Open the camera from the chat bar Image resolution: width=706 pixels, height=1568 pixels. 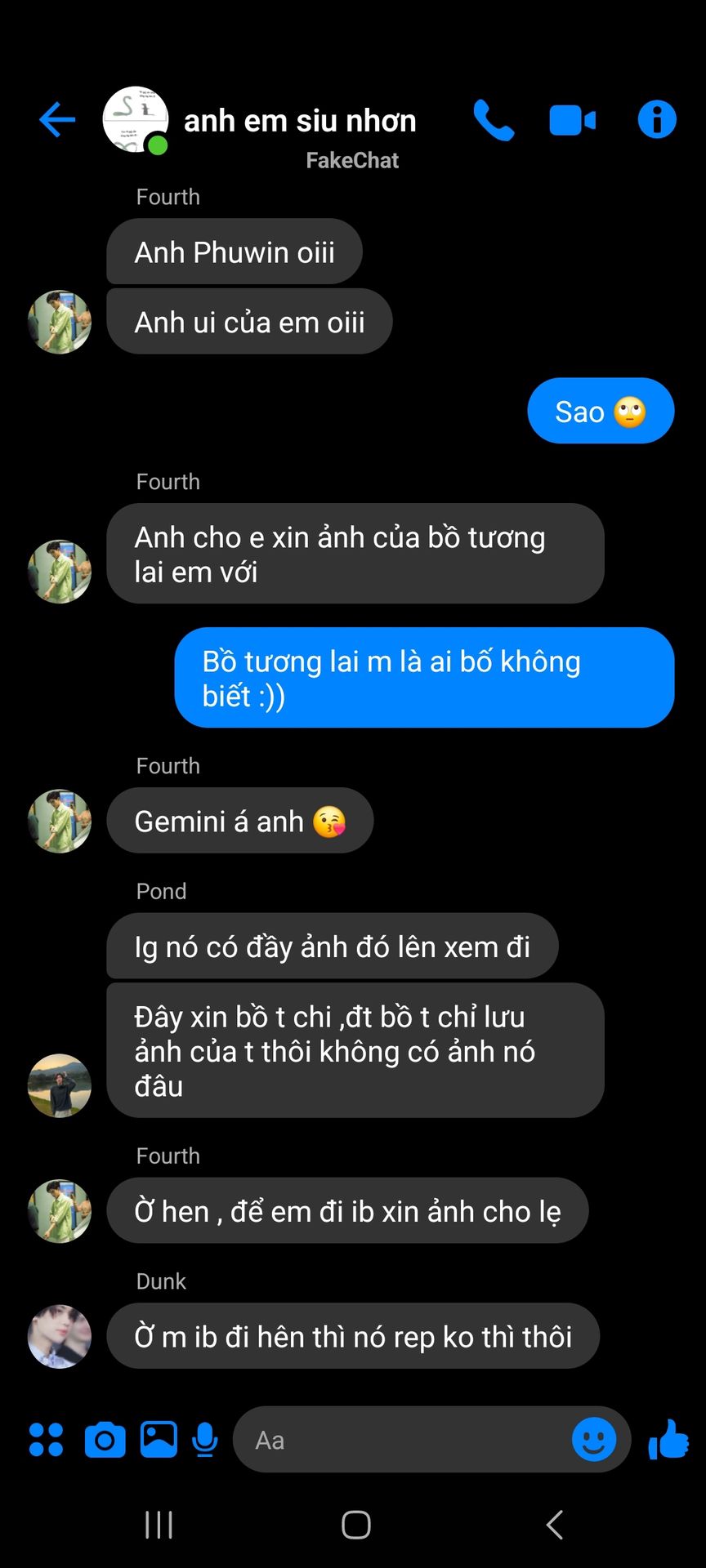105,1440
